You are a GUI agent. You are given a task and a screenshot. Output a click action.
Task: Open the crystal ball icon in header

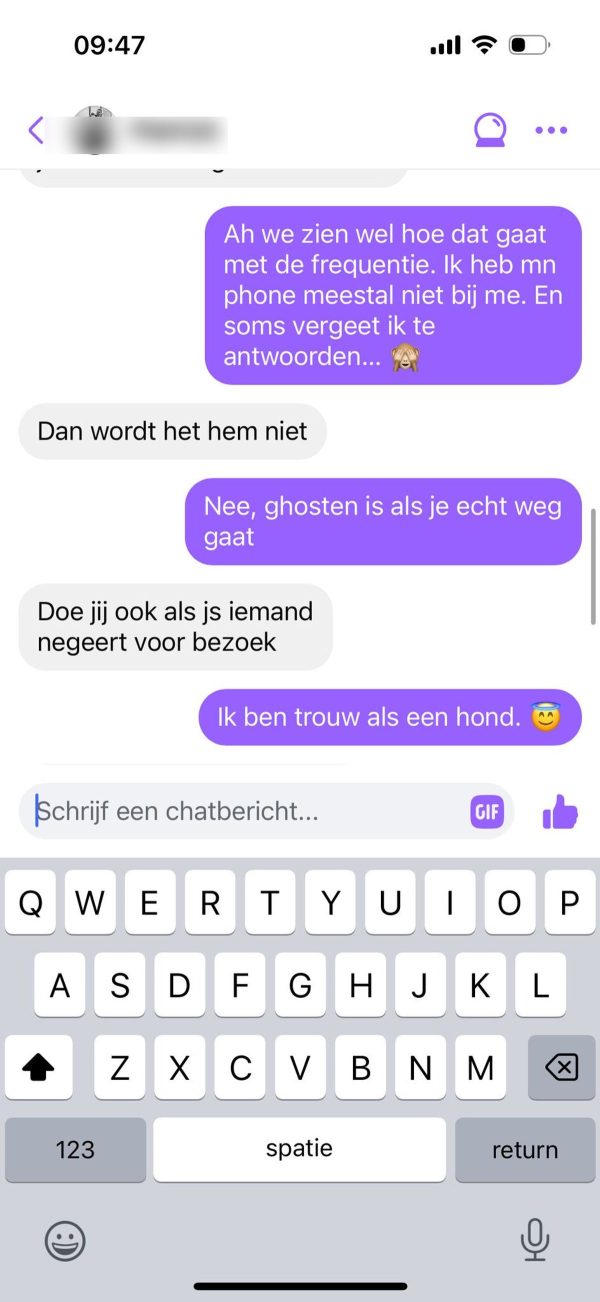490,130
